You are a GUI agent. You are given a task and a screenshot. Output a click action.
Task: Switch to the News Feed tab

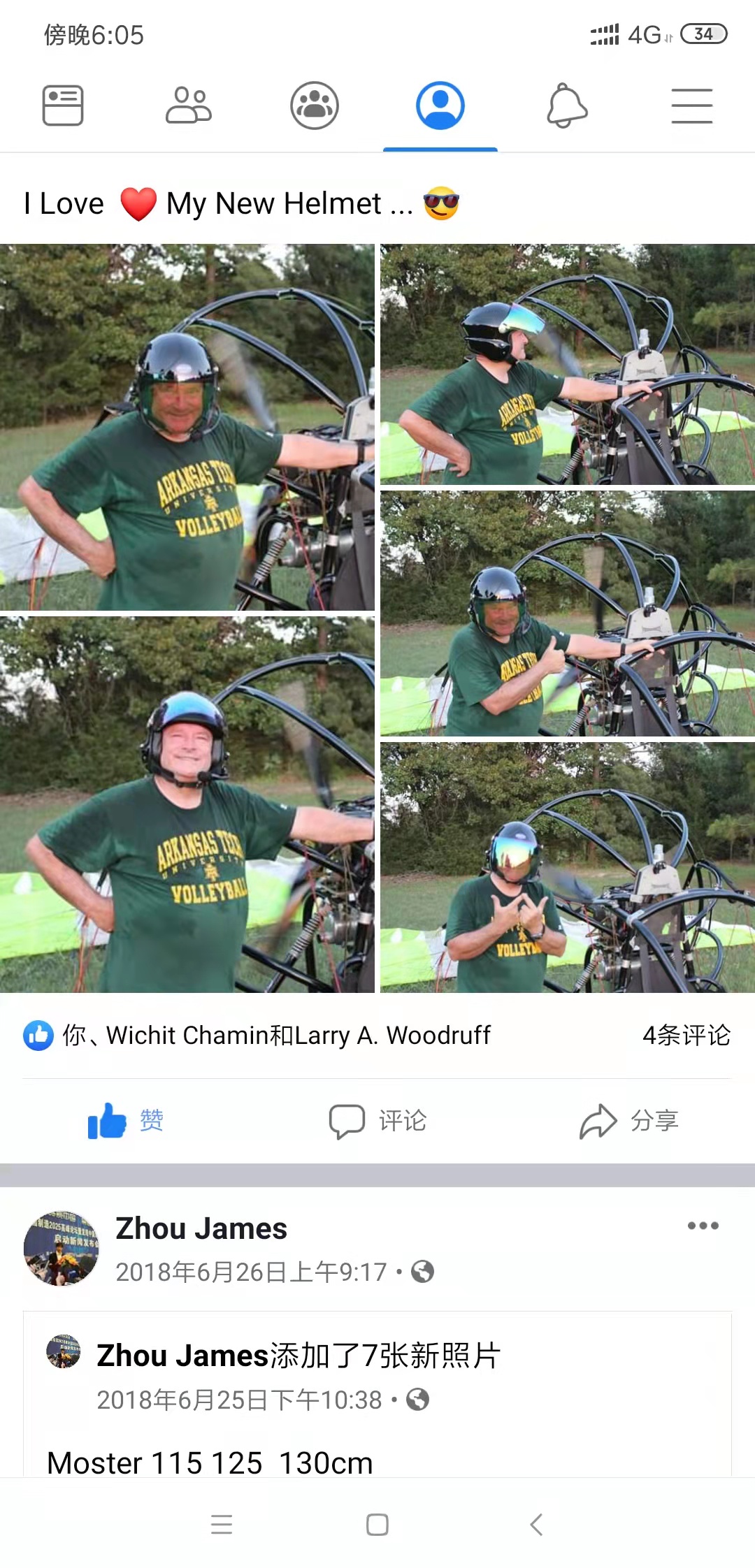63,106
